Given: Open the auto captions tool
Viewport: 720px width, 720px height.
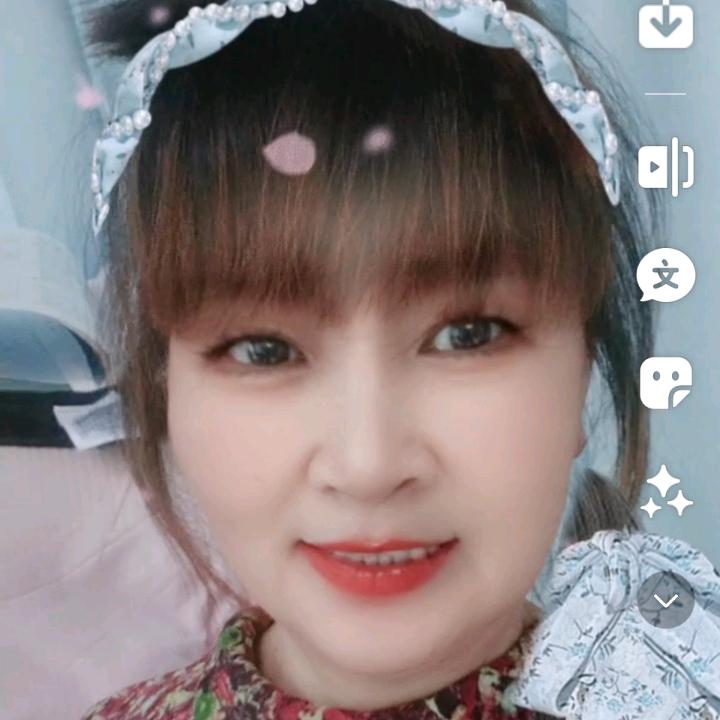Looking at the screenshot, I should 666,275.
